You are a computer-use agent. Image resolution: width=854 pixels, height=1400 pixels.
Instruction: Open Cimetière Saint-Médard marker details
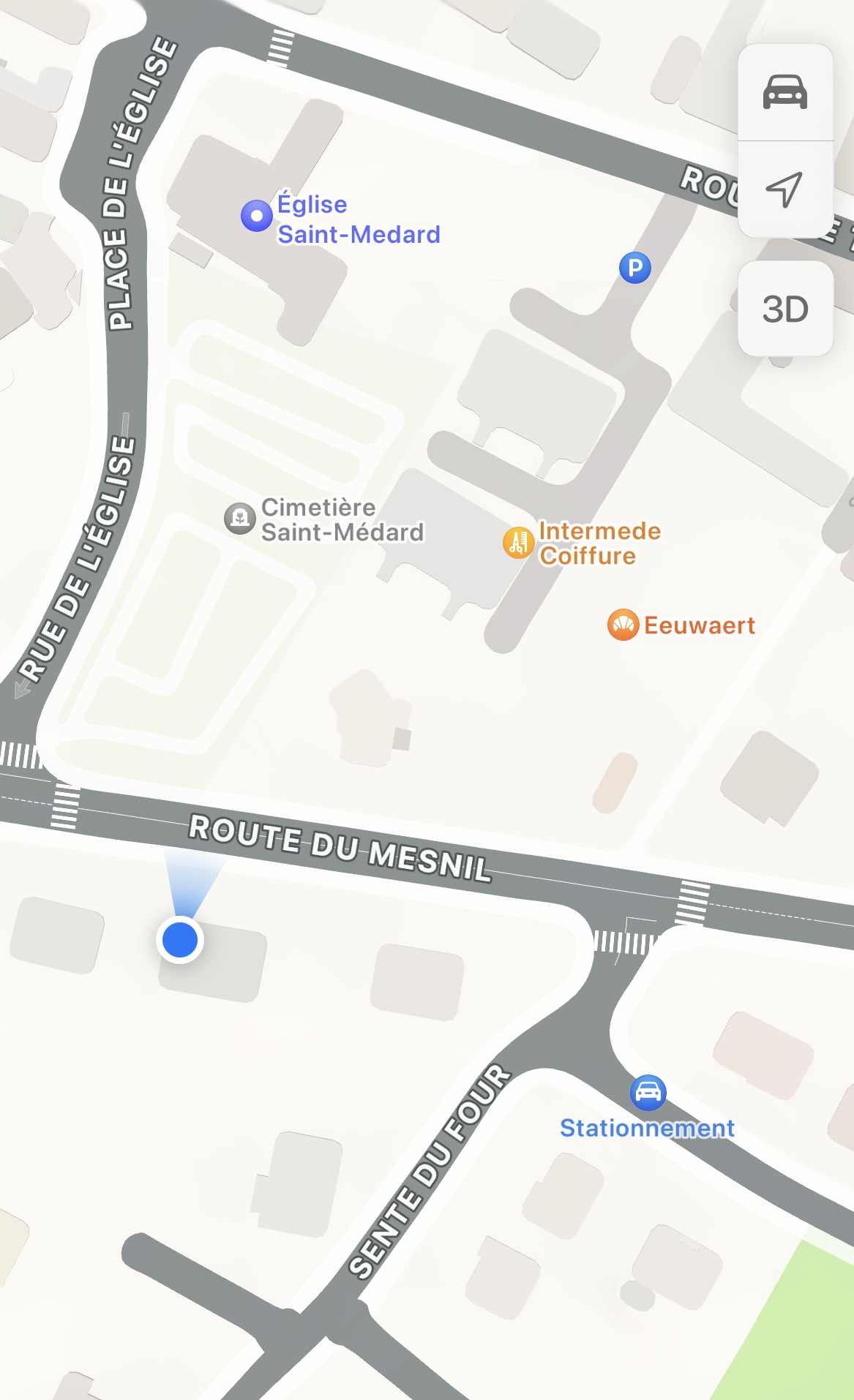[240, 519]
